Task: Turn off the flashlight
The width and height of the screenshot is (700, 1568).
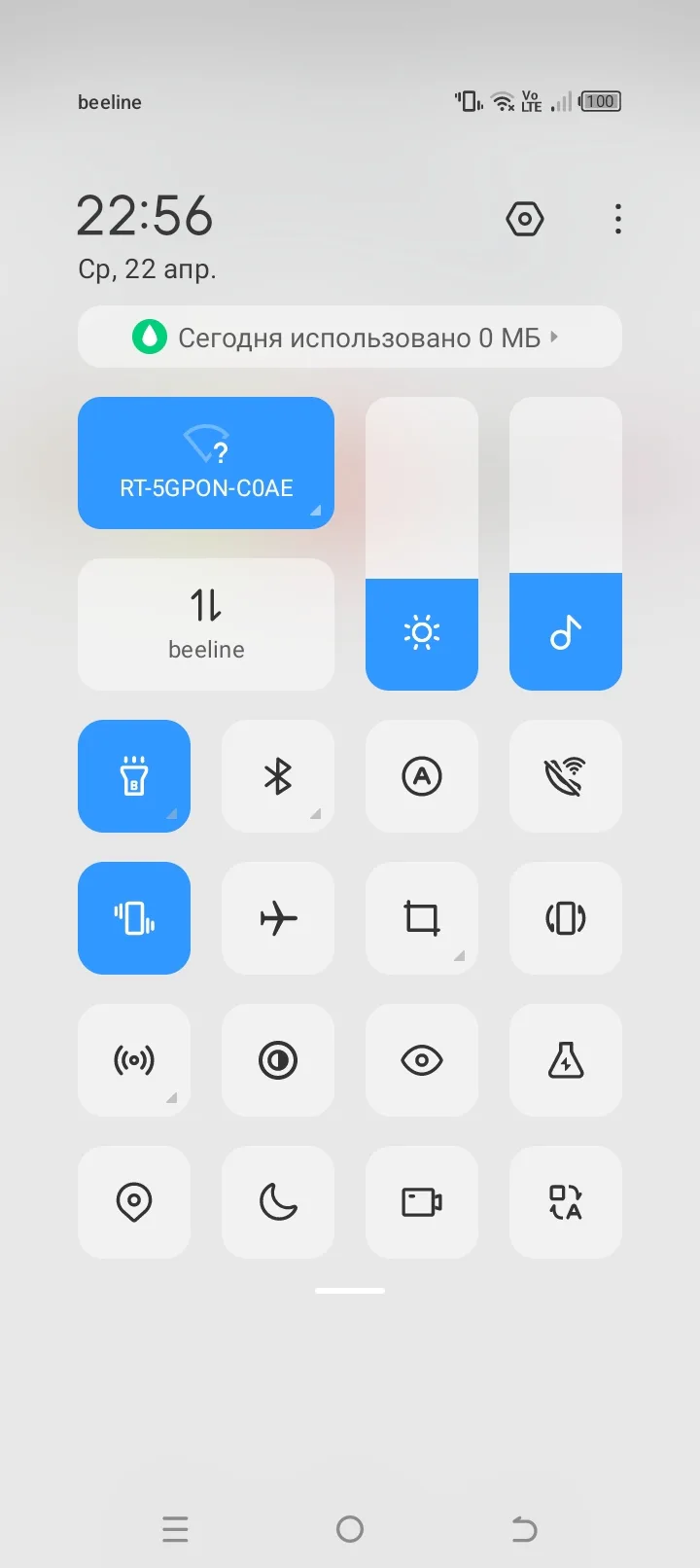Action: (x=134, y=776)
